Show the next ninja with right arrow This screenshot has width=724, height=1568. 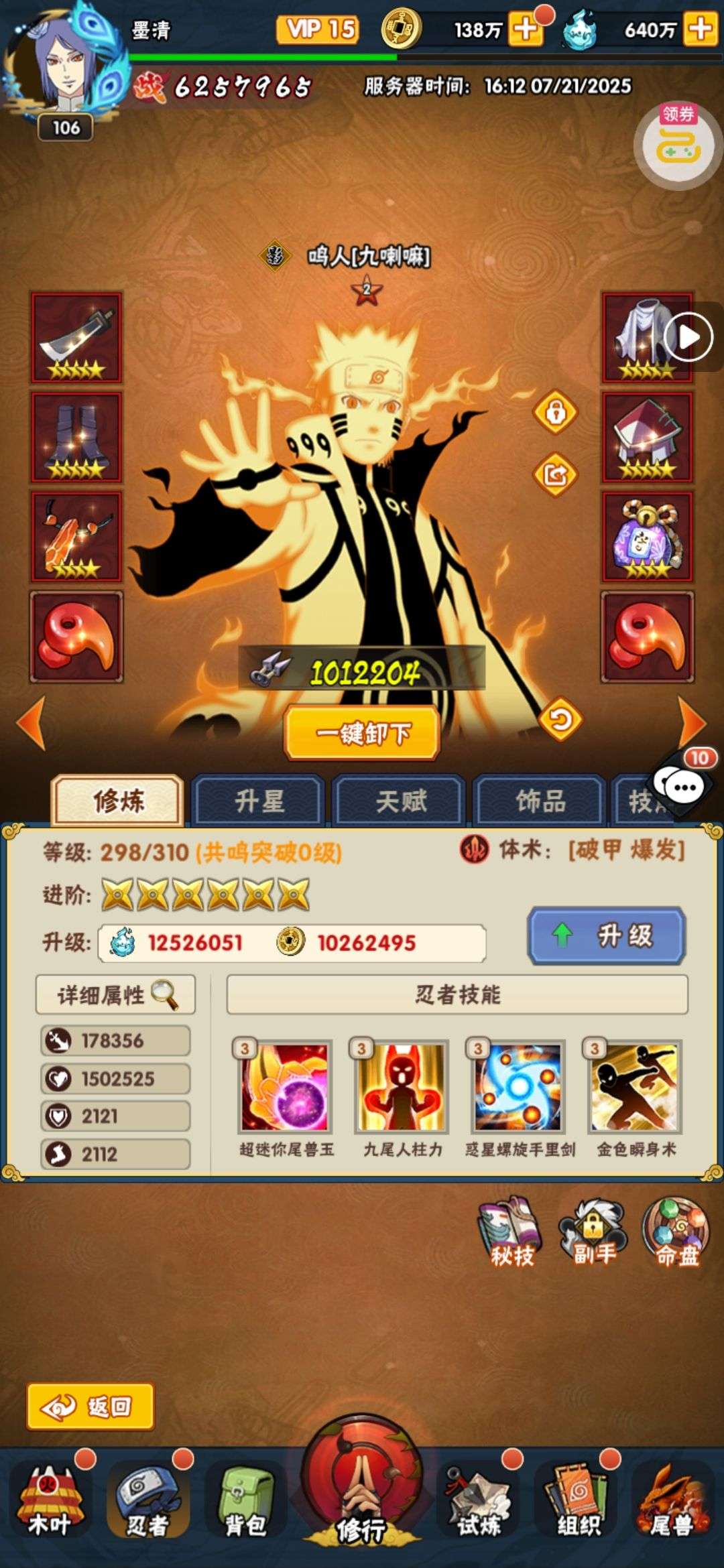tap(692, 722)
